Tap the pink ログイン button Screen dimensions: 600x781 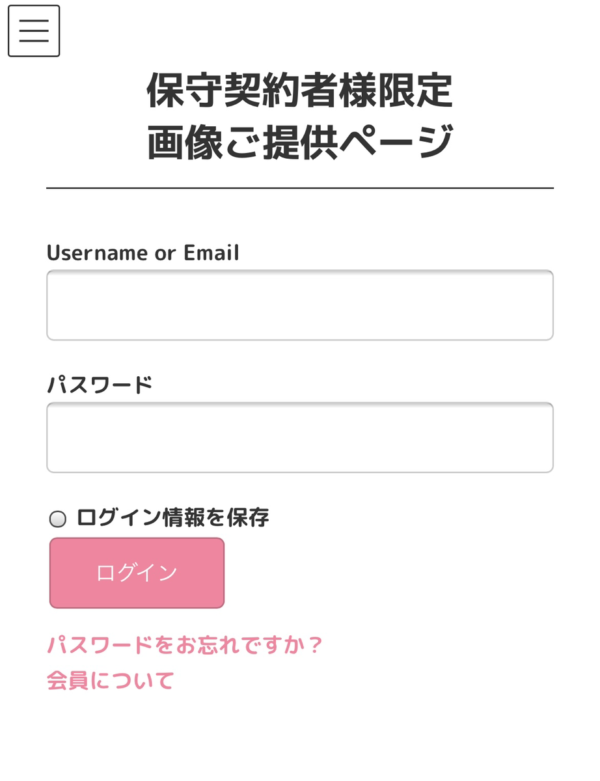137,573
